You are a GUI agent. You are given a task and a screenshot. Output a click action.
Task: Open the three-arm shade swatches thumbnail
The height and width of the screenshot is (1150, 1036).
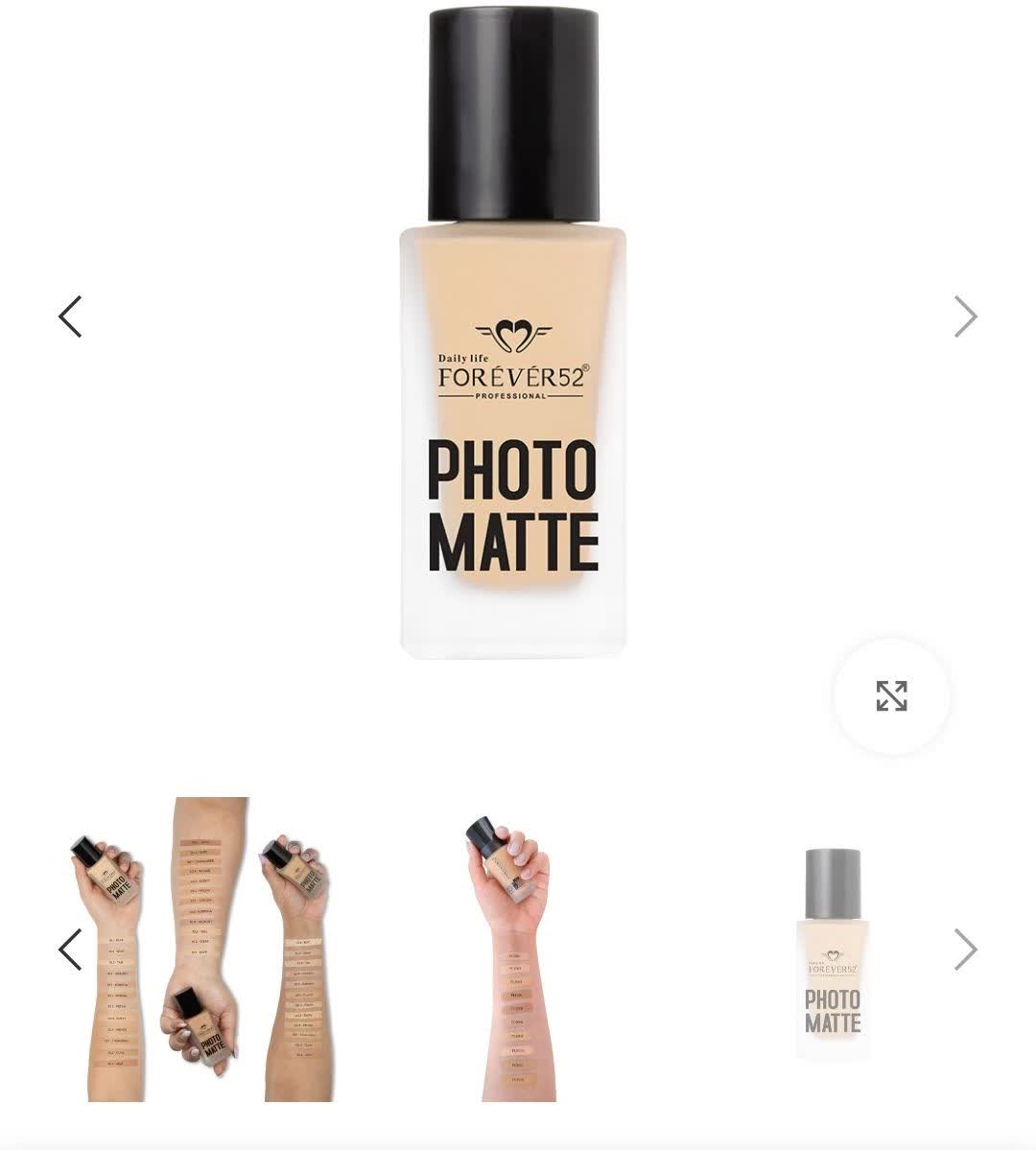[201, 950]
